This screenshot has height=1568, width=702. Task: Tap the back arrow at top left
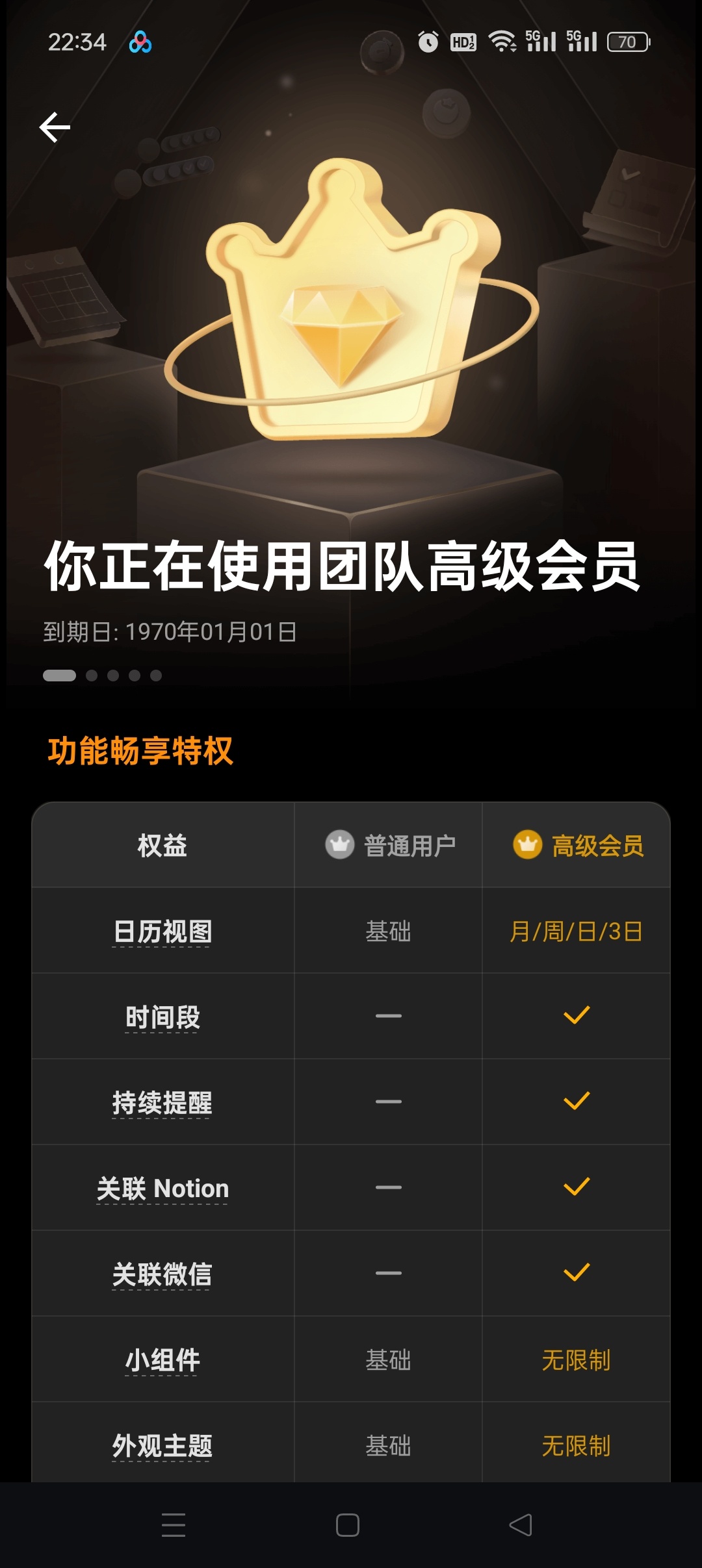click(54, 127)
